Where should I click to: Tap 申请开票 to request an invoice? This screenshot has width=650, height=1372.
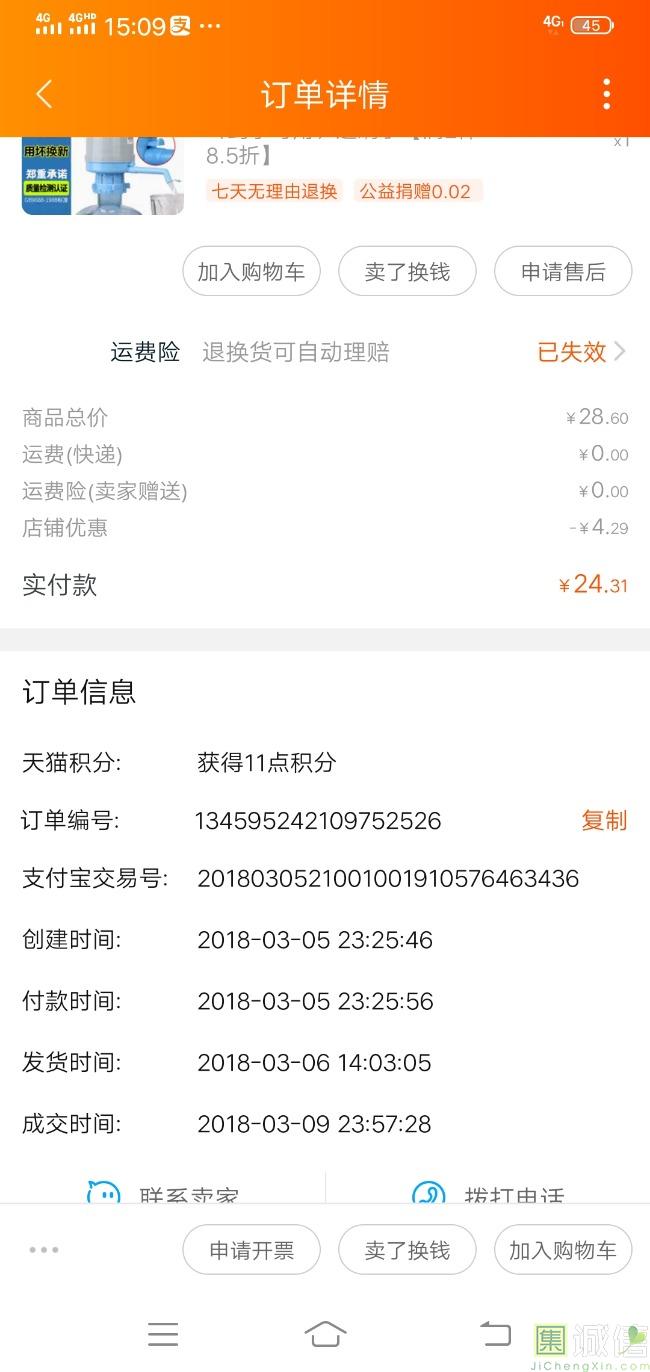[x=251, y=1250]
